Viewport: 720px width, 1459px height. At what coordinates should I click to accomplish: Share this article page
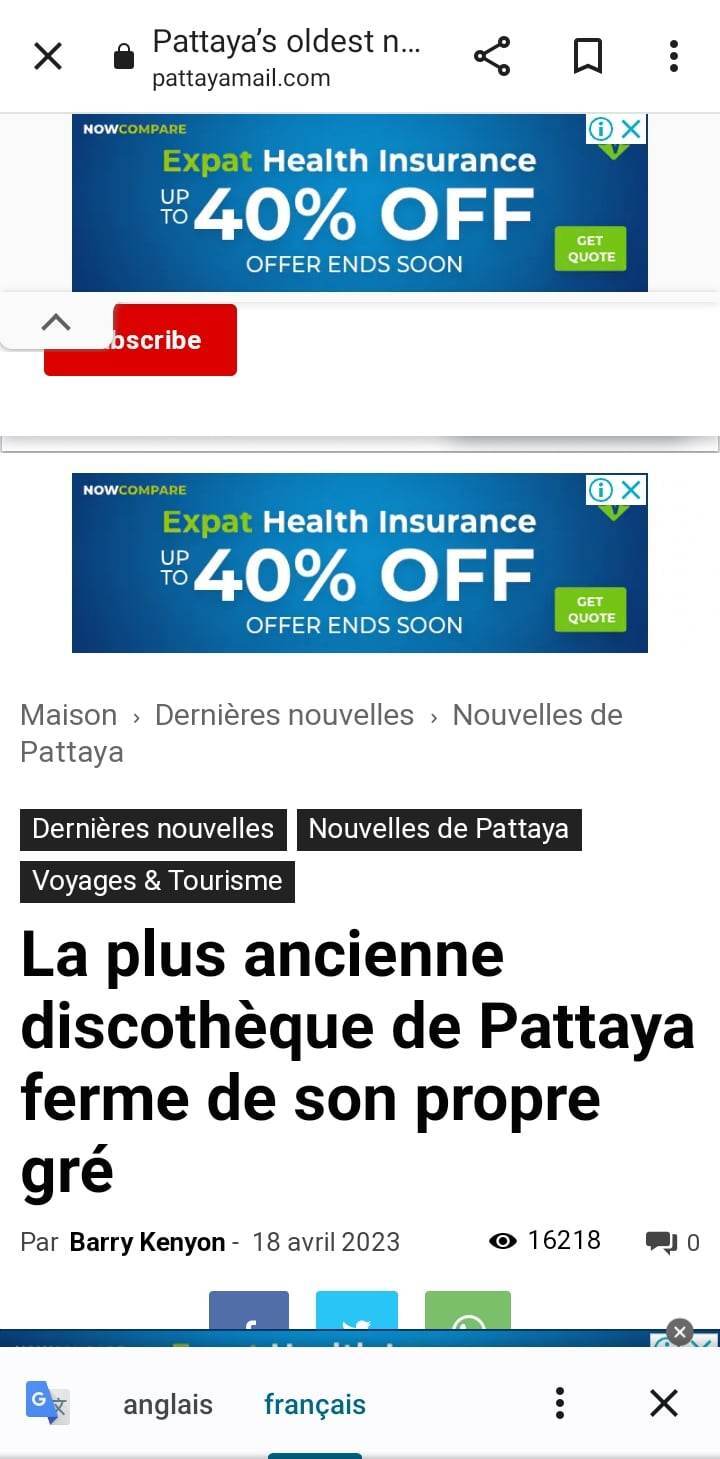pos(491,57)
